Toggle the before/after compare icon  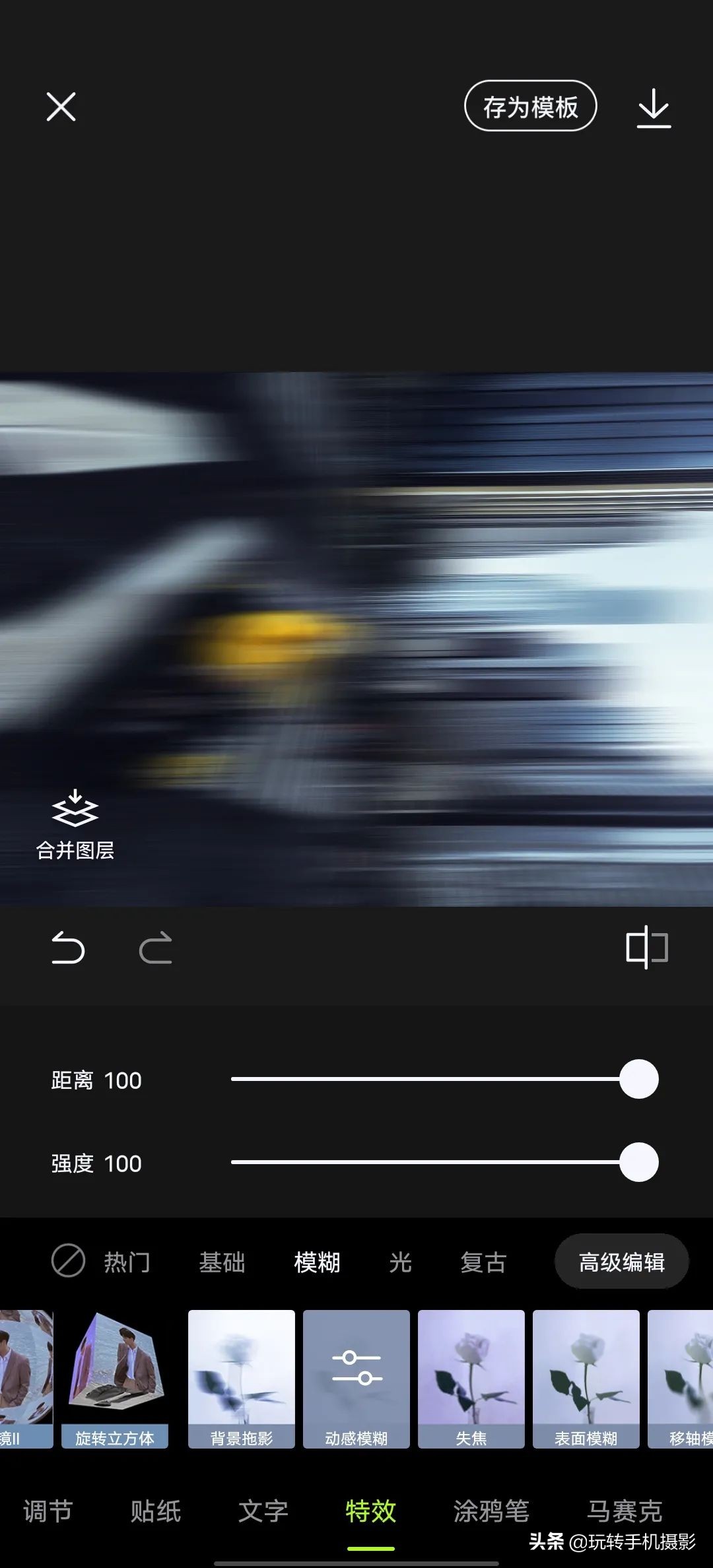click(x=647, y=948)
